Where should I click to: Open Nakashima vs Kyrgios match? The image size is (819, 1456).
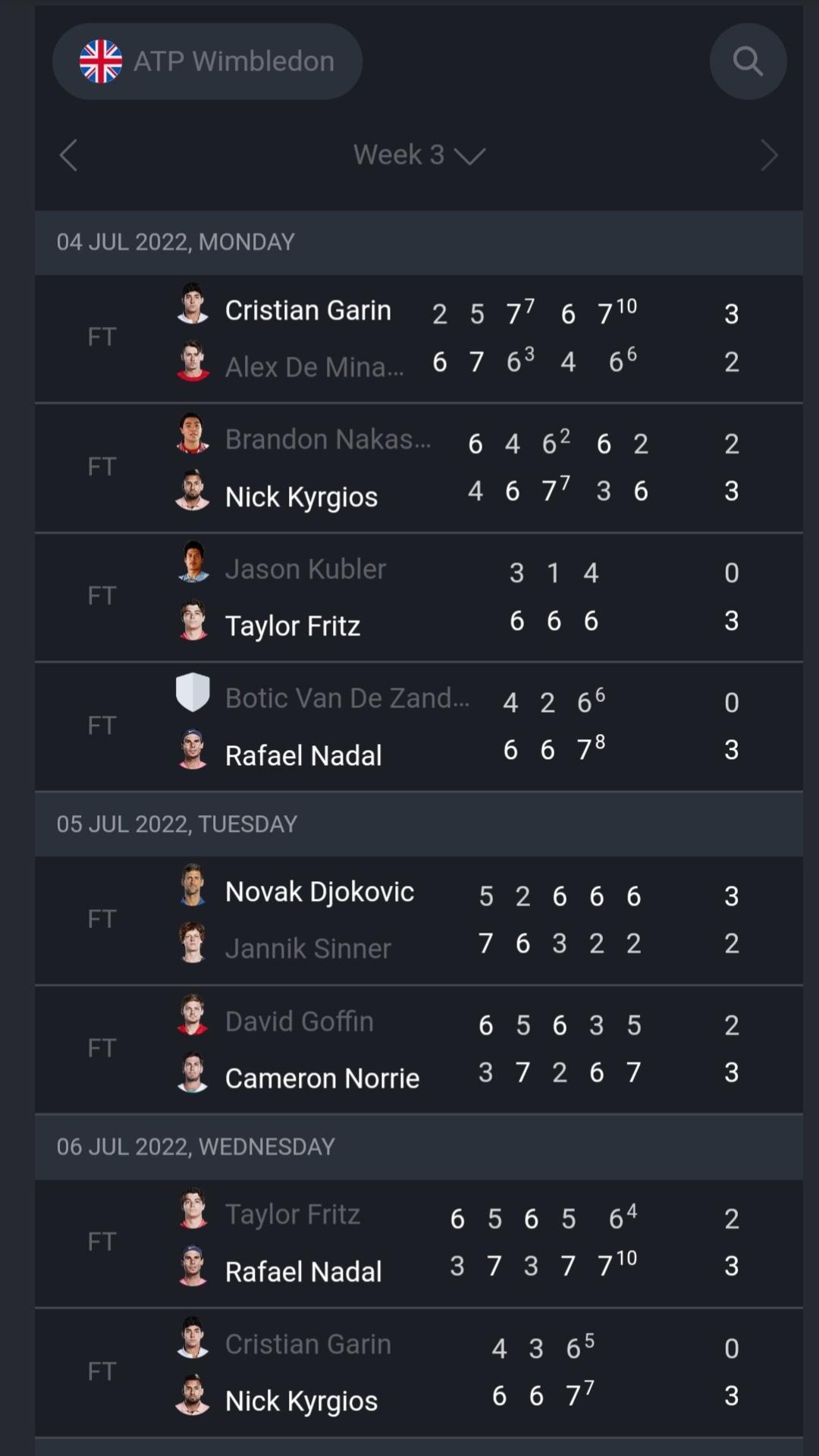tap(419, 468)
